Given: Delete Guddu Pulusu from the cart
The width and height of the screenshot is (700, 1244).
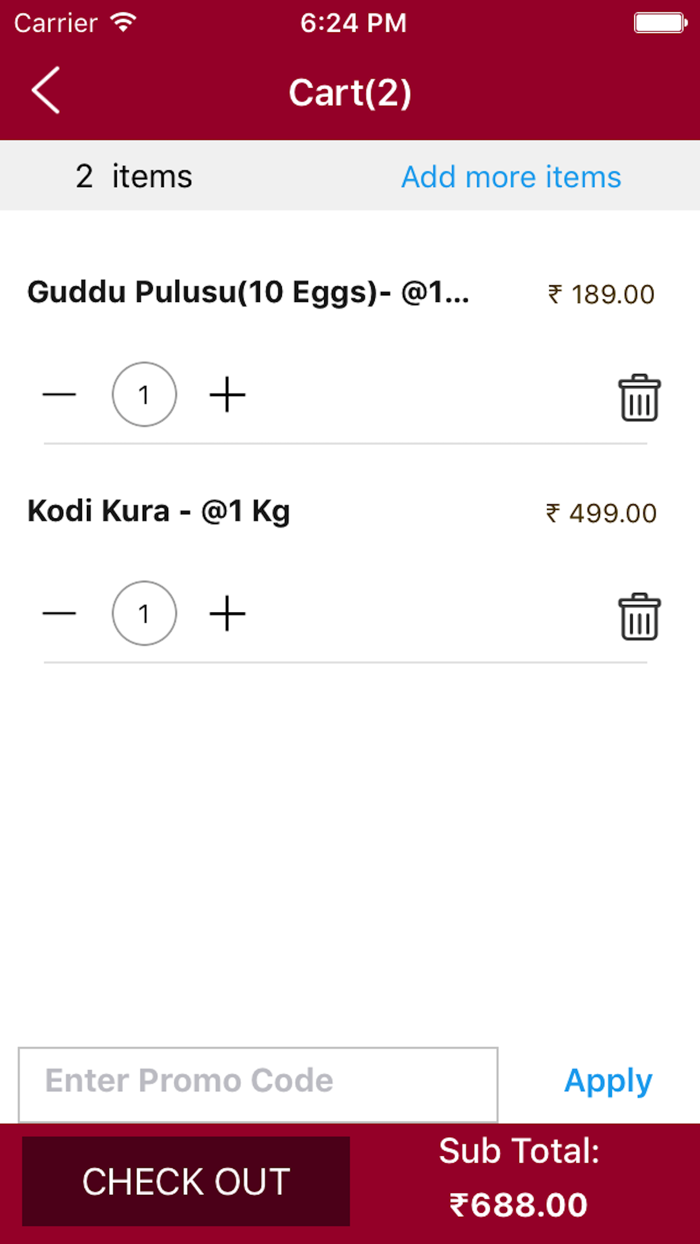Looking at the screenshot, I should (639, 398).
